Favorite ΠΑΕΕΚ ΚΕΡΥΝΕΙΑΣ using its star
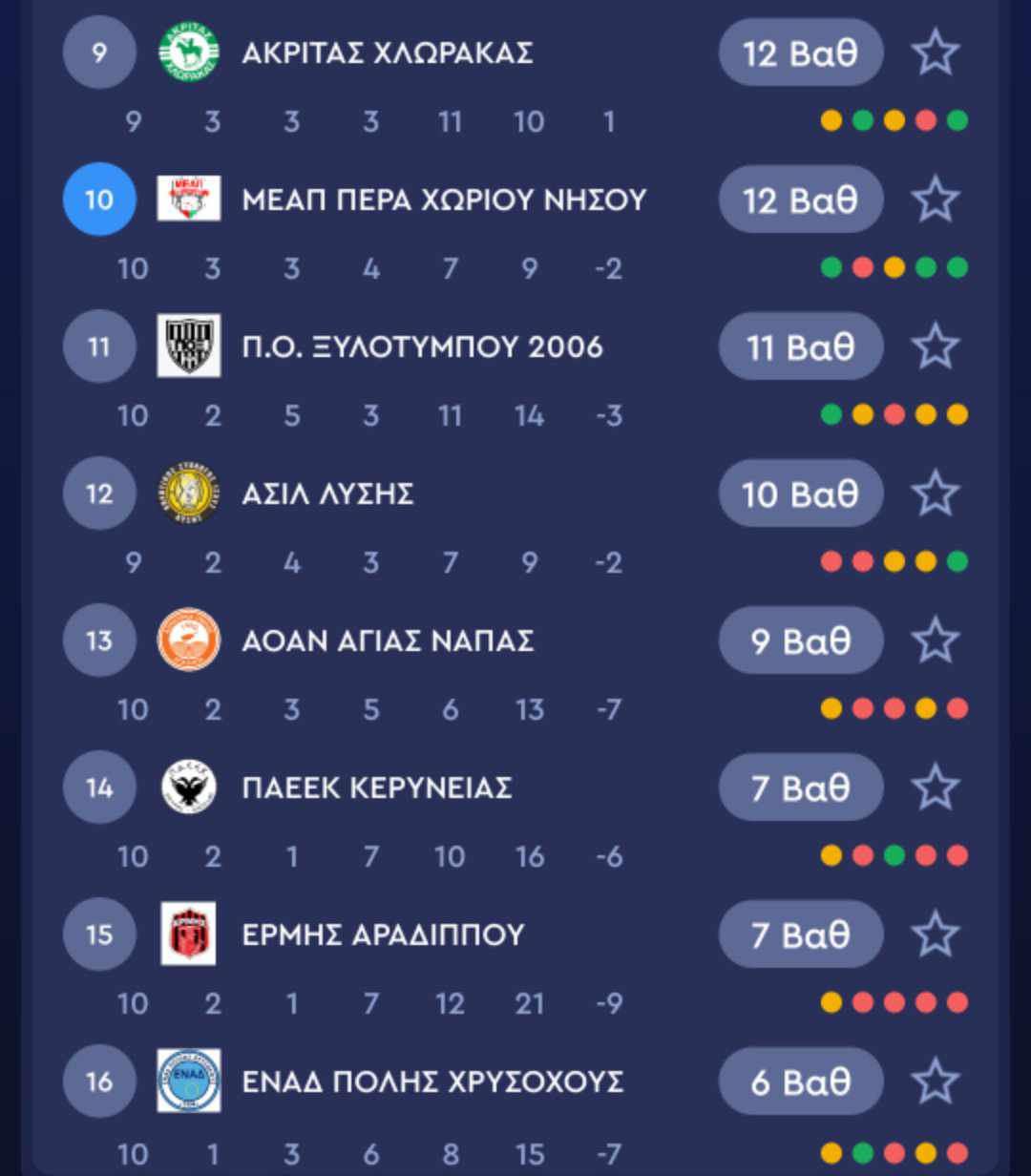The height and width of the screenshot is (1176, 1031). click(x=935, y=787)
